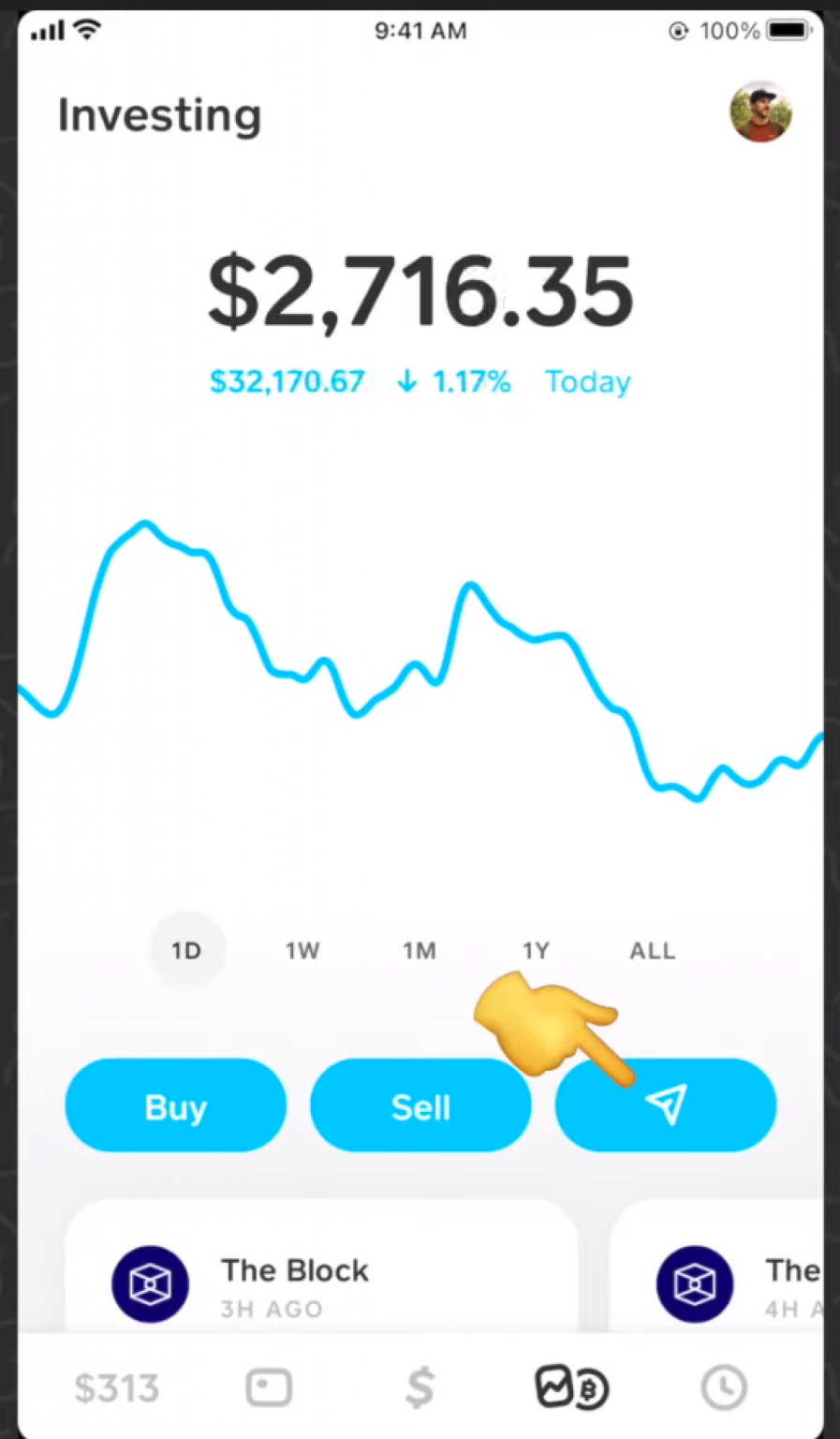Viewport: 840px width, 1439px height.
Task: Select the 1Y time period
Action: [536, 950]
